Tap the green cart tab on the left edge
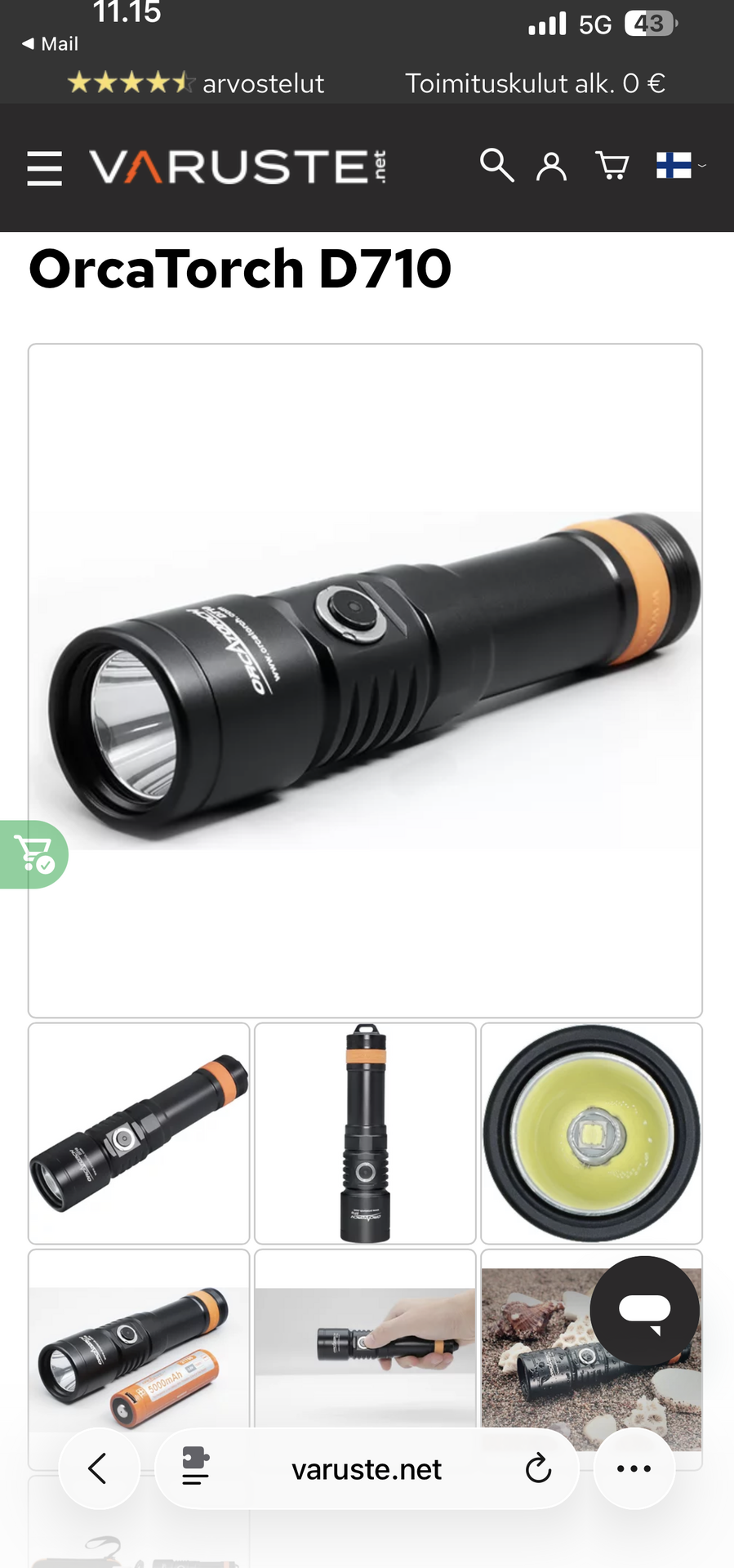This screenshot has height=1568, width=734. pyautogui.click(x=33, y=854)
